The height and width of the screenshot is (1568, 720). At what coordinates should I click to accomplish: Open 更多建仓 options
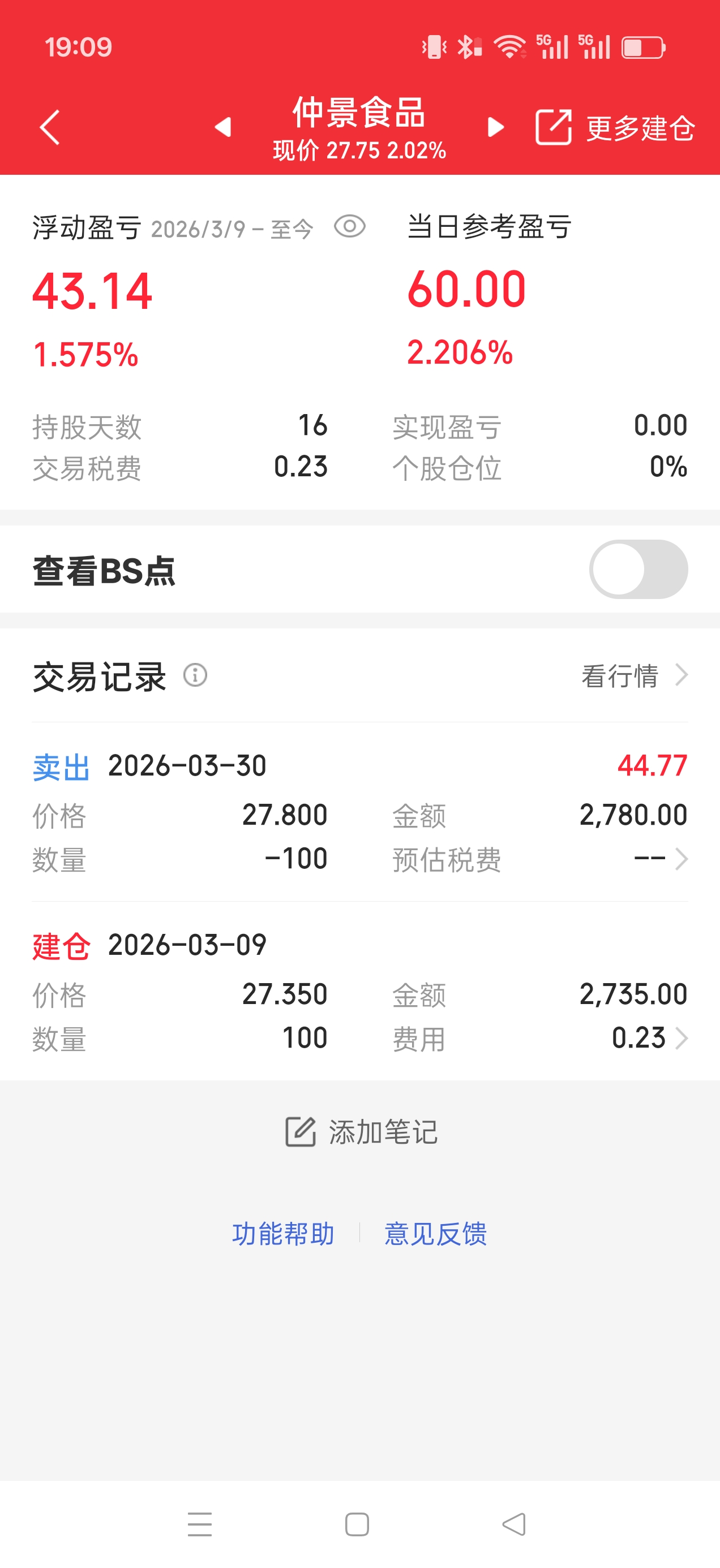615,128
